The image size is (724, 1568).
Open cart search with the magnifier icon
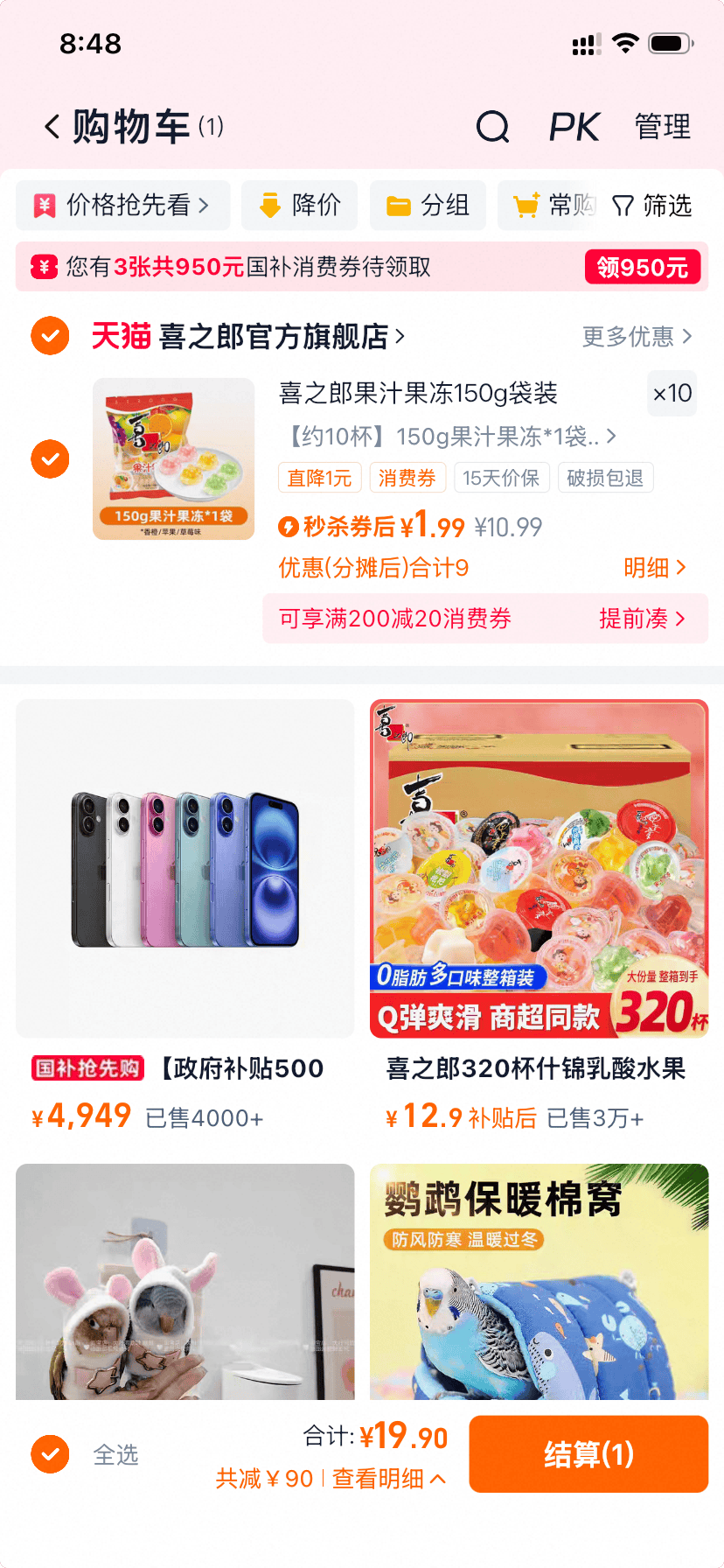(x=492, y=125)
